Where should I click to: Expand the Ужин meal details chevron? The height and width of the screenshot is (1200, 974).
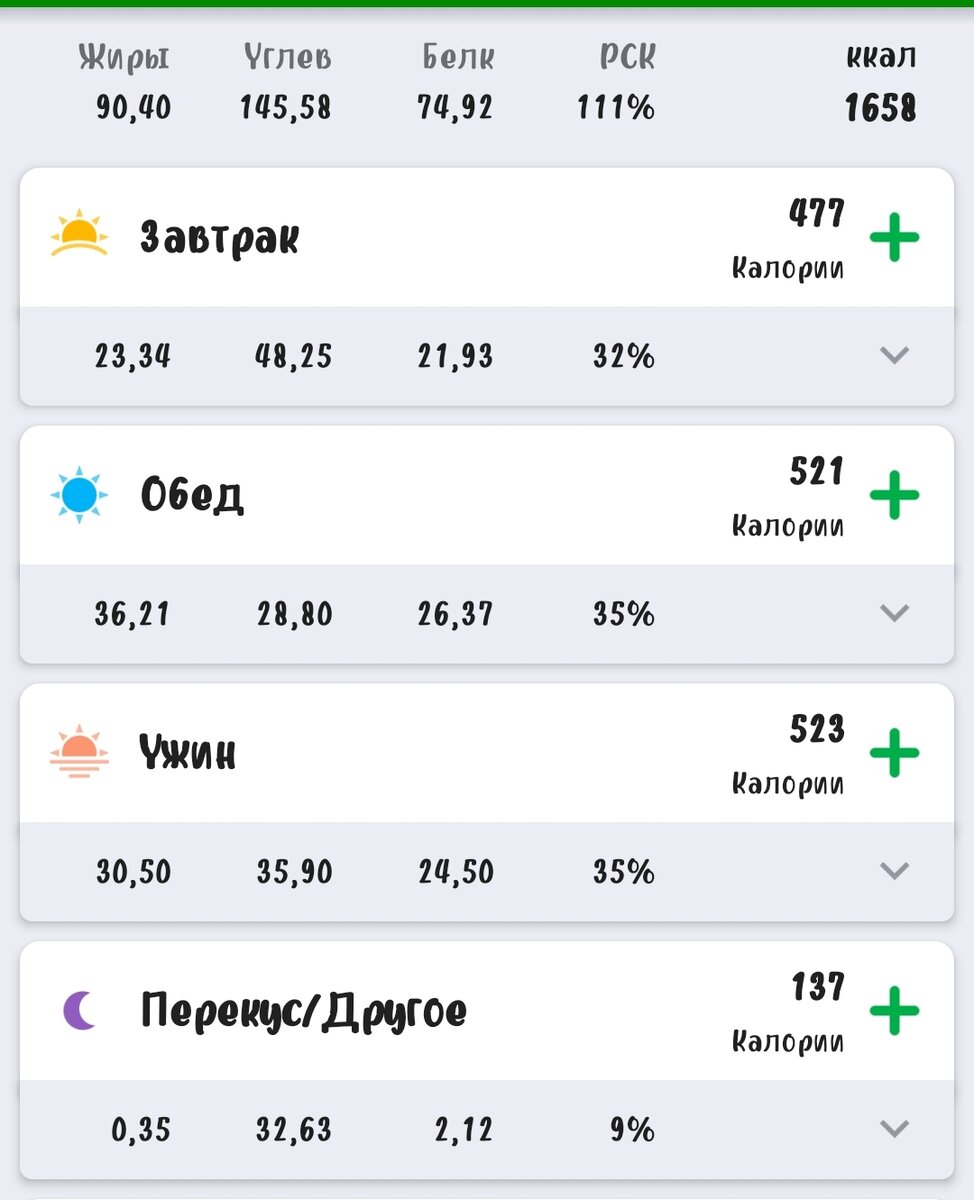[x=894, y=871]
